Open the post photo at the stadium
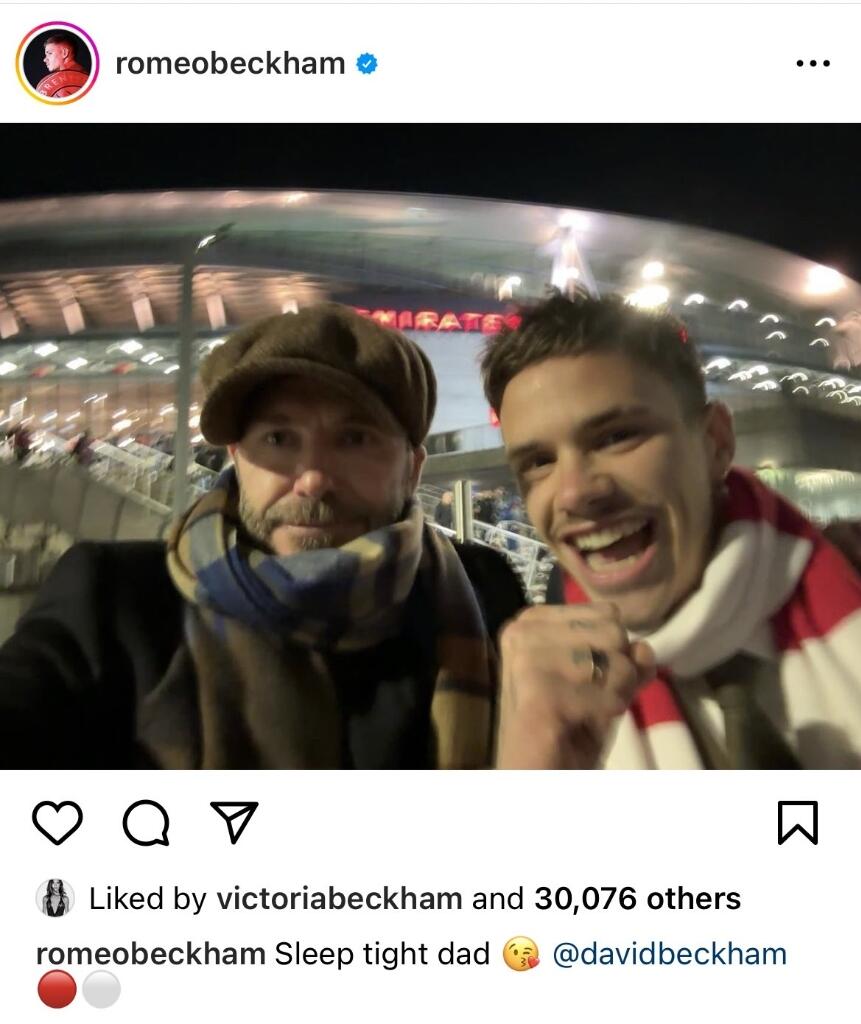The width and height of the screenshot is (861, 1024). 430,445
